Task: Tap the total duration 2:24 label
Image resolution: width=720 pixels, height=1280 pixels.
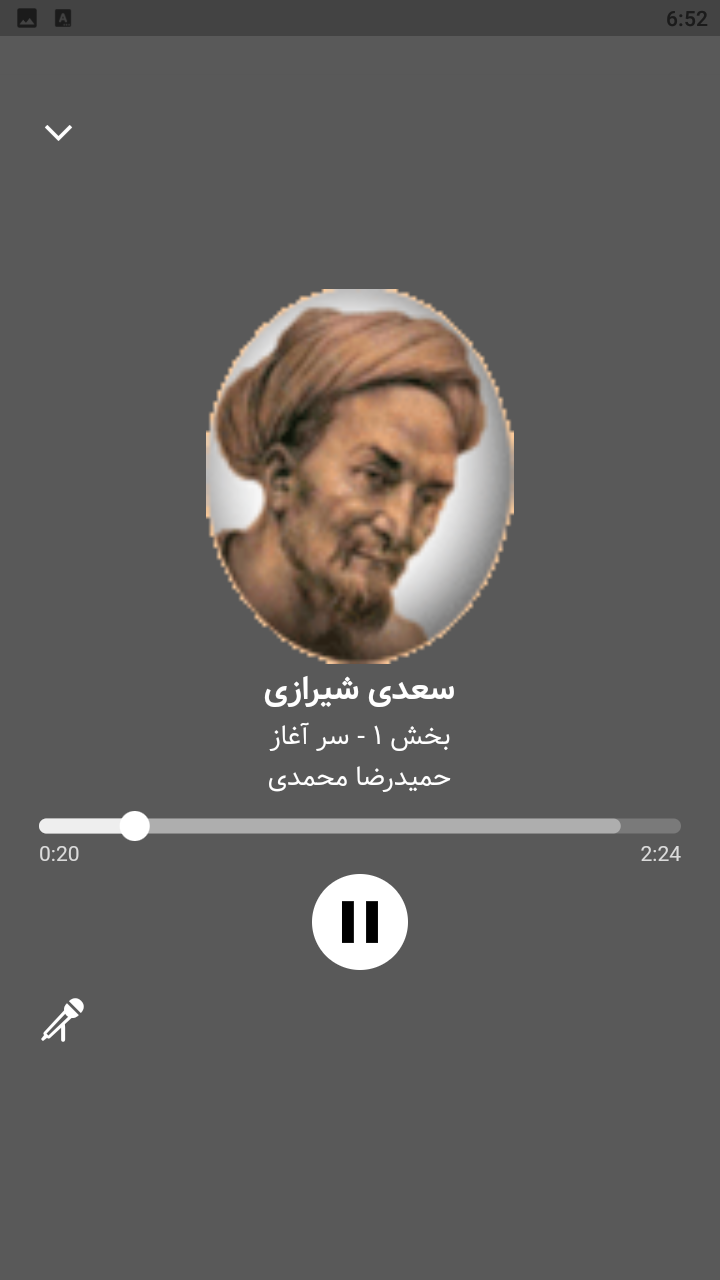Action: (x=661, y=854)
